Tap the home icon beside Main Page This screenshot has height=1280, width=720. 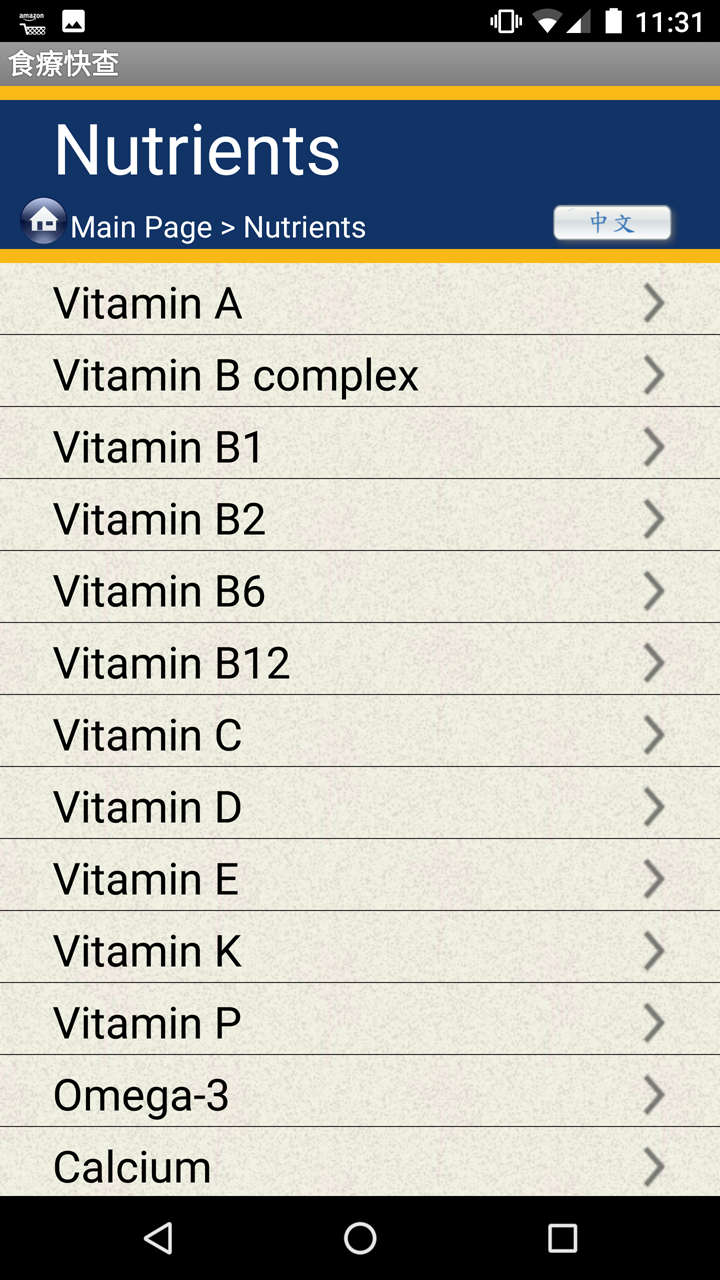click(x=43, y=221)
